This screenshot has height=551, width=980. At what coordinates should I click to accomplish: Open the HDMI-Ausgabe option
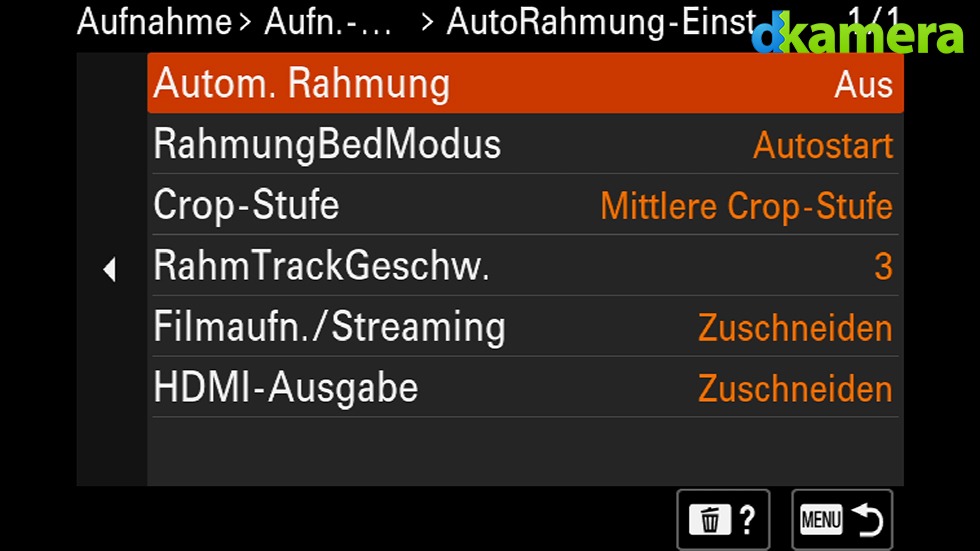pyautogui.click(x=525, y=388)
